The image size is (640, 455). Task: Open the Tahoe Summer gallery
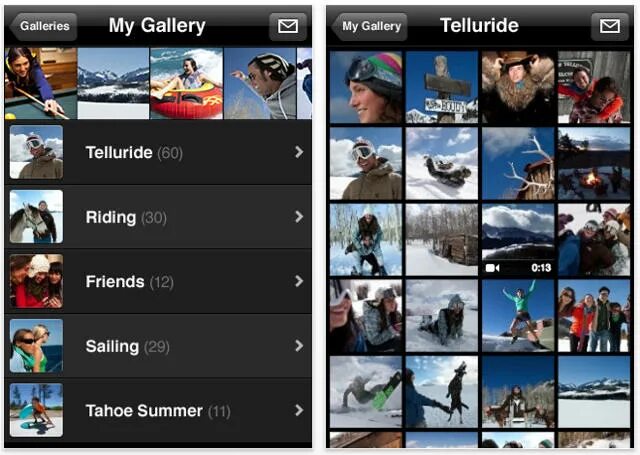pos(158,411)
